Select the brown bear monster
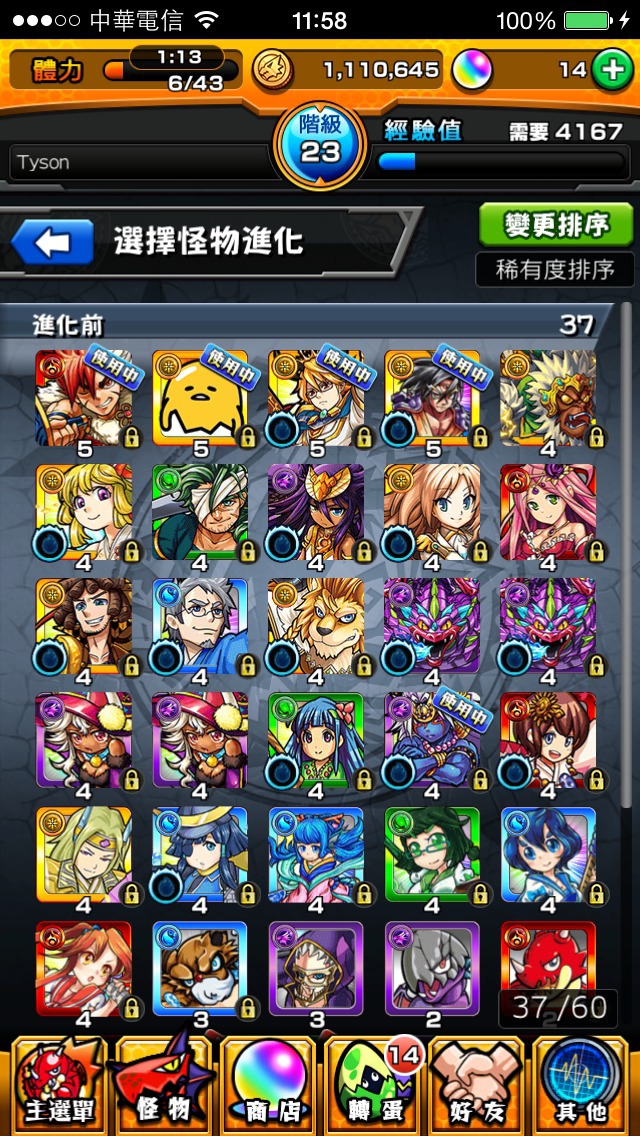Viewport: 640px width, 1136px height. [200, 968]
